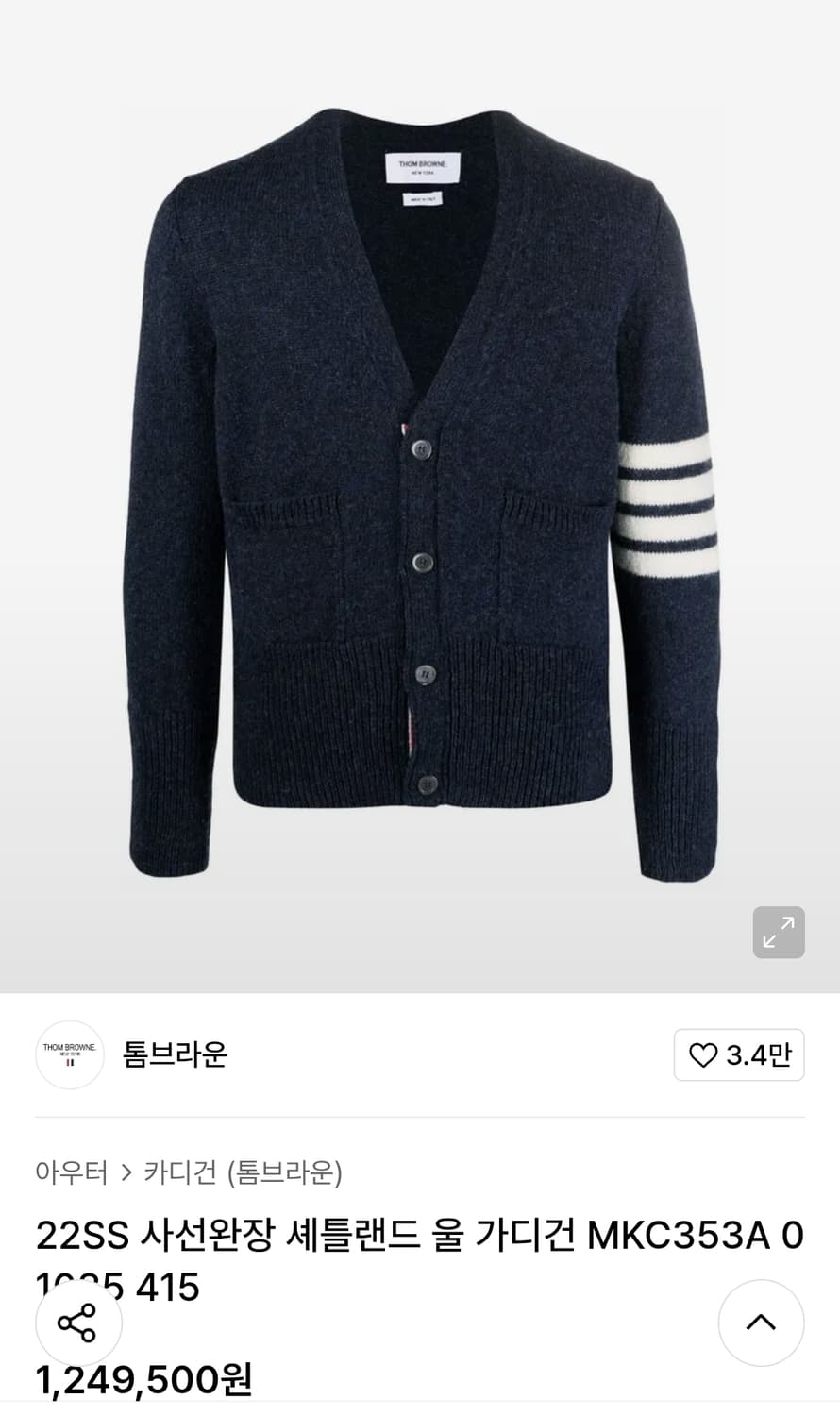Tap the navy cardigan product photo
Image resolution: width=840 pixels, height=1416 pixels.
[x=420, y=491]
